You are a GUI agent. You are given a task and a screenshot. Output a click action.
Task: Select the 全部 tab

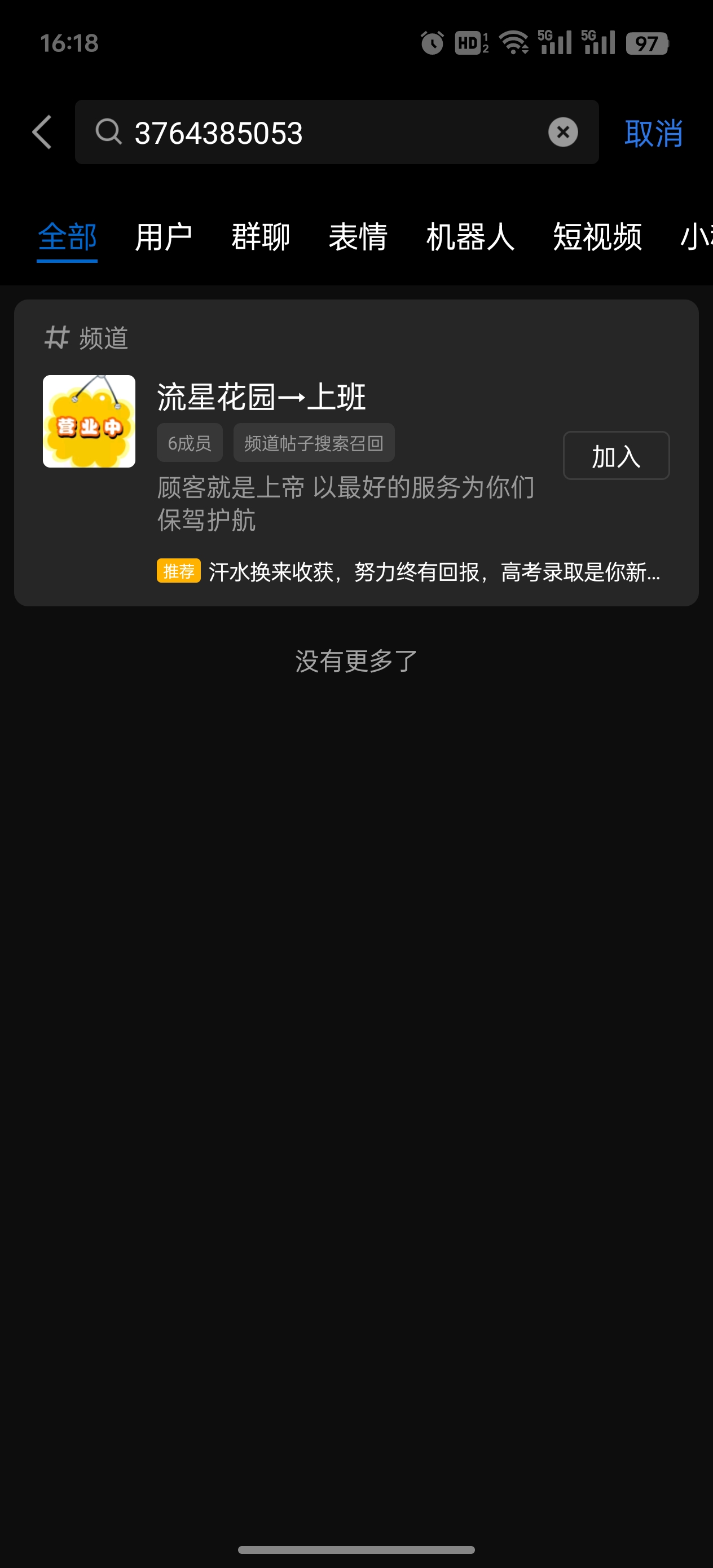tap(67, 237)
